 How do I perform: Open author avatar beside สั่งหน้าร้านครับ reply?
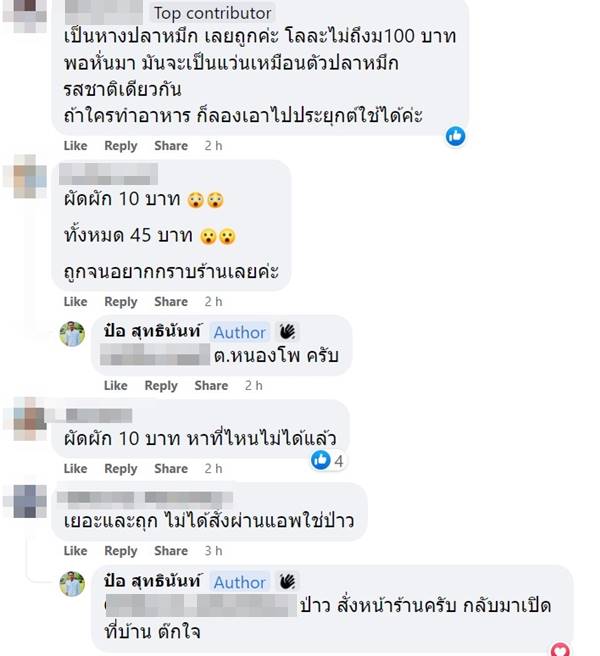(72, 584)
